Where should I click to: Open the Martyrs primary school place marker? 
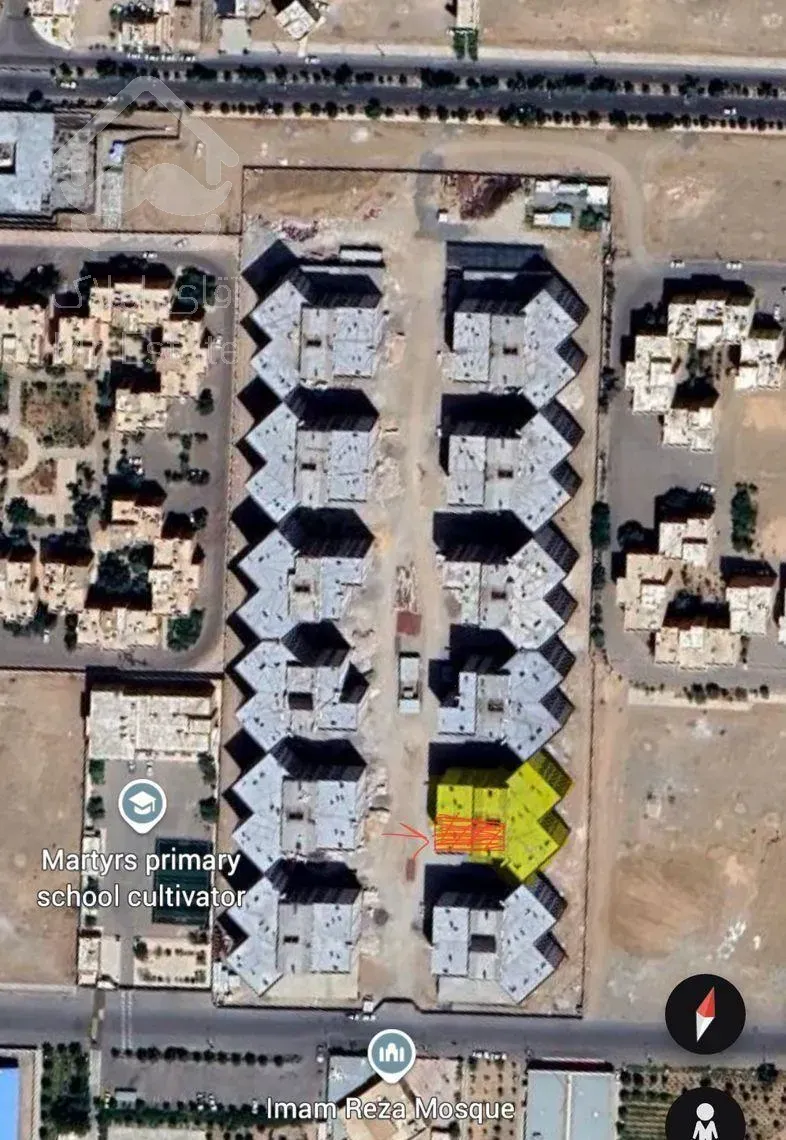(x=142, y=805)
